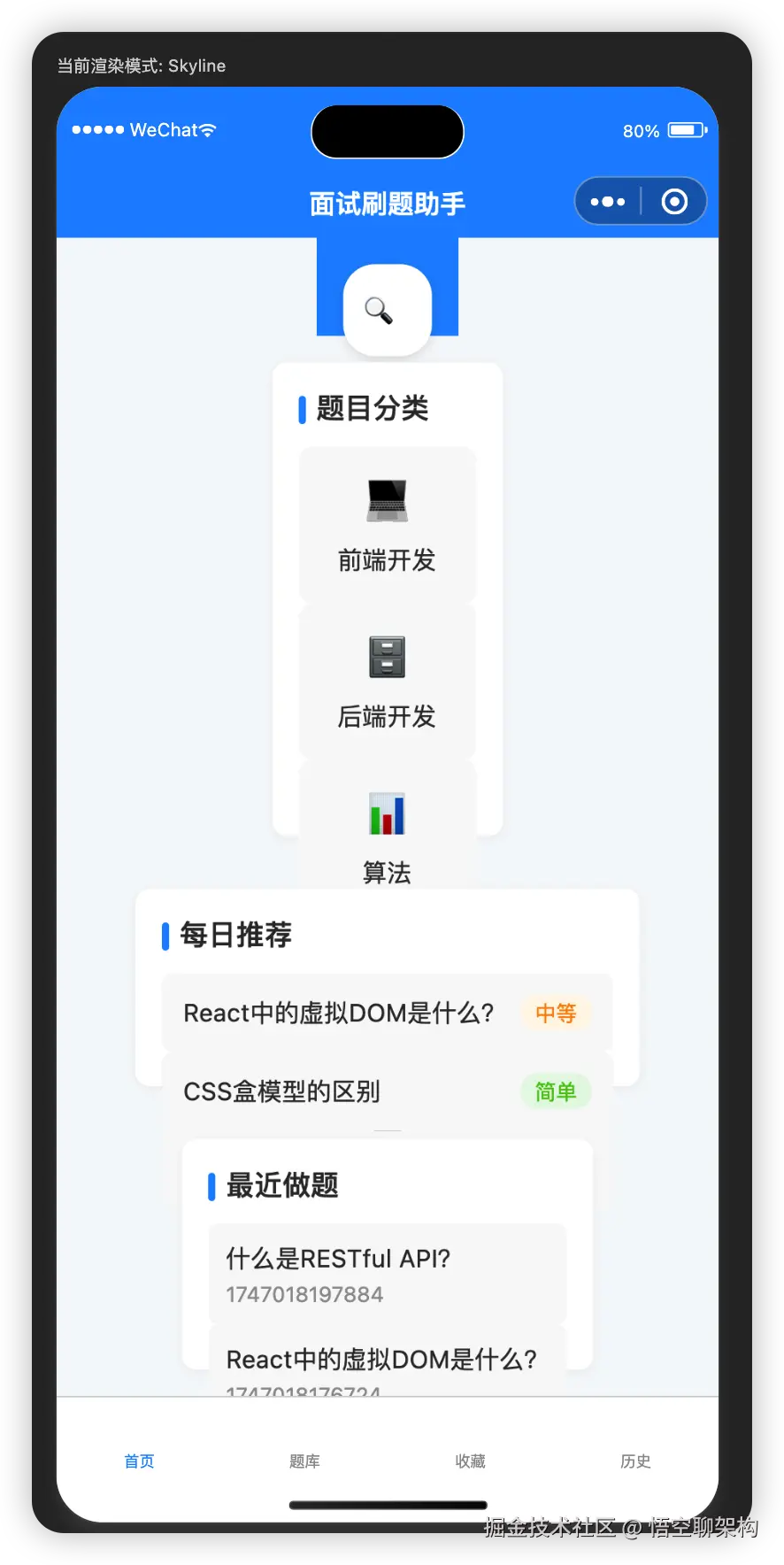Open recommended question React中的虚拟DOM是什么 marked 中等
The height and width of the screenshot is (1565, 784).
pyautogui.click(x=339, y=1013)
